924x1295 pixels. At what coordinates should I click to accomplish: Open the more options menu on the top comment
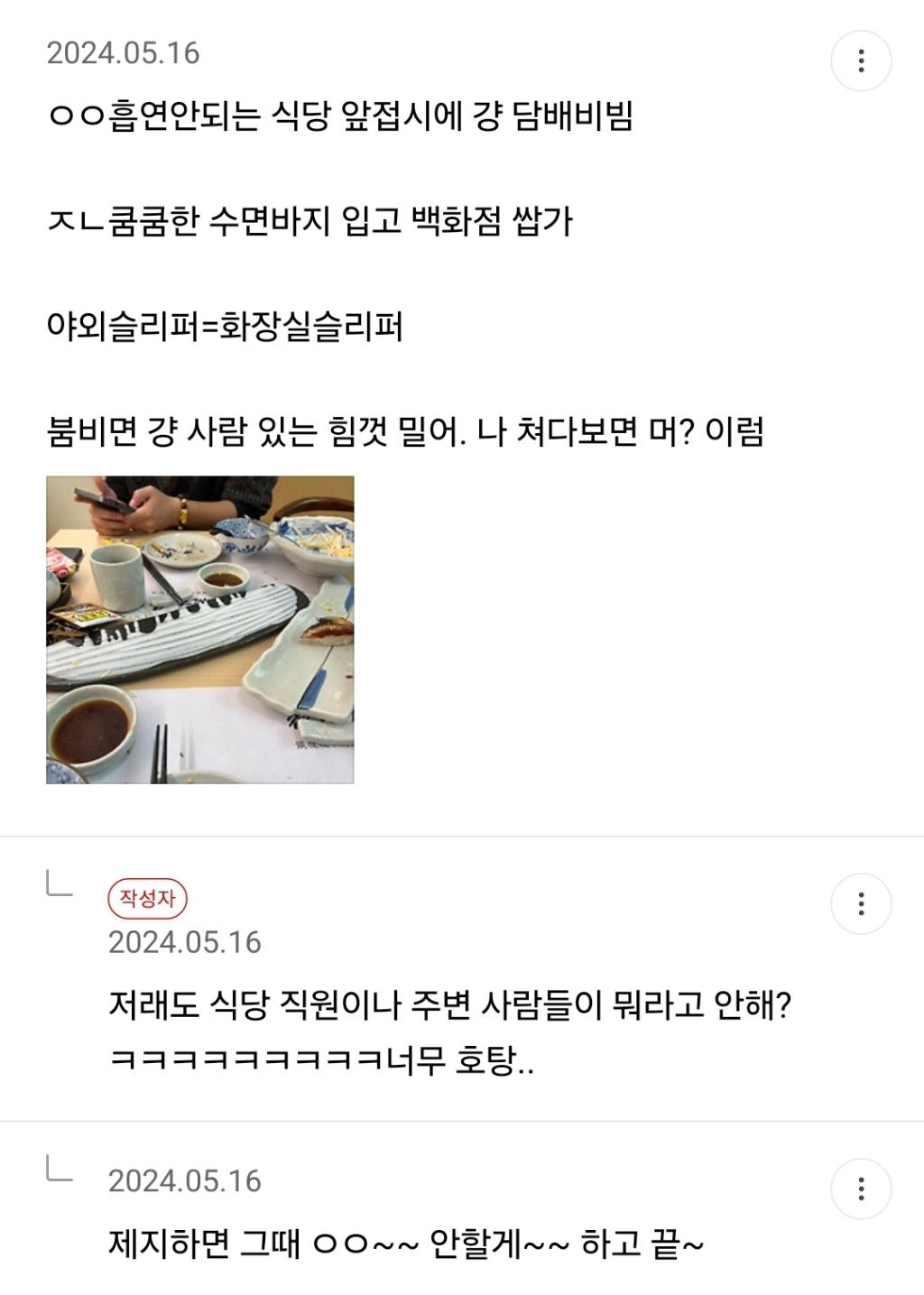861,60
